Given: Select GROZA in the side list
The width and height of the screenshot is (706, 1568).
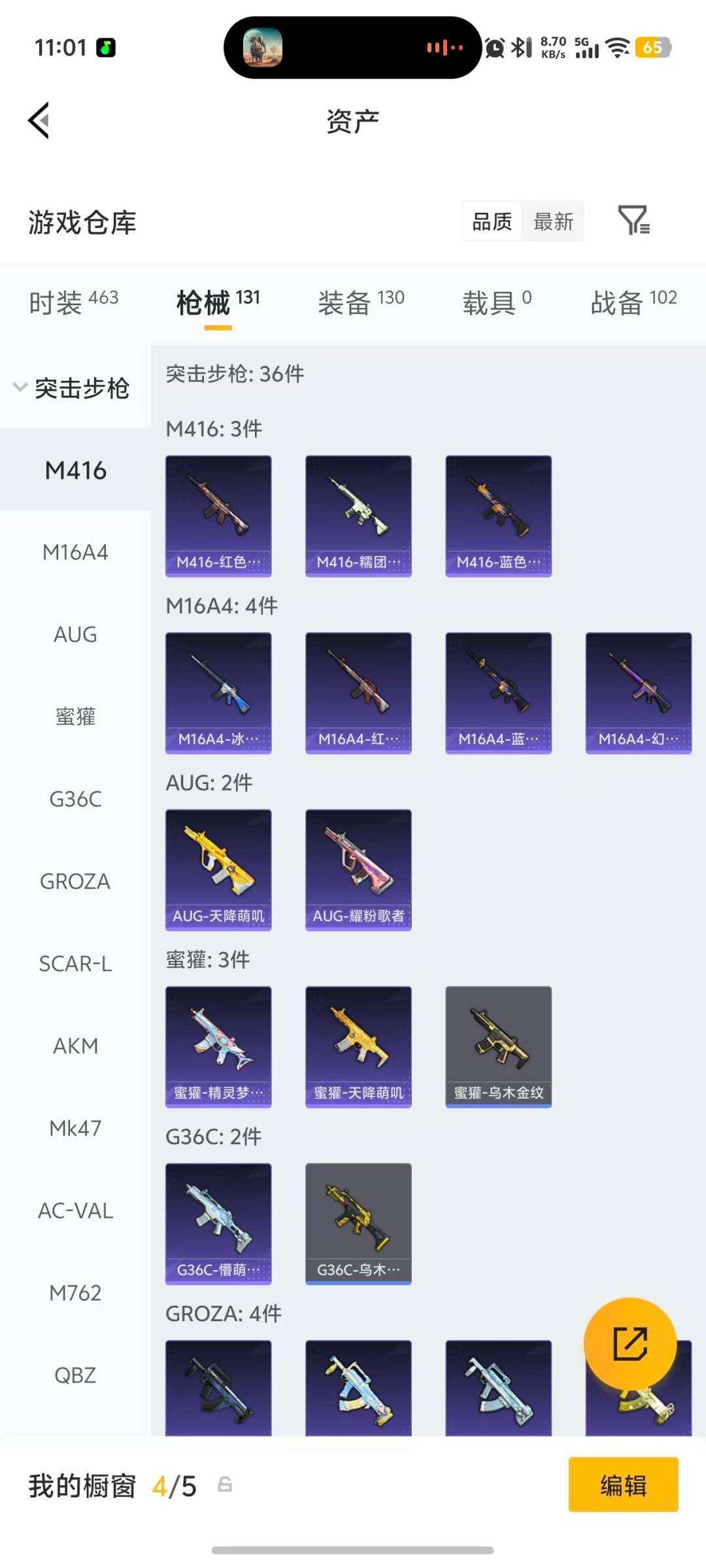Looking at the screenshot, I should (75, 881).
